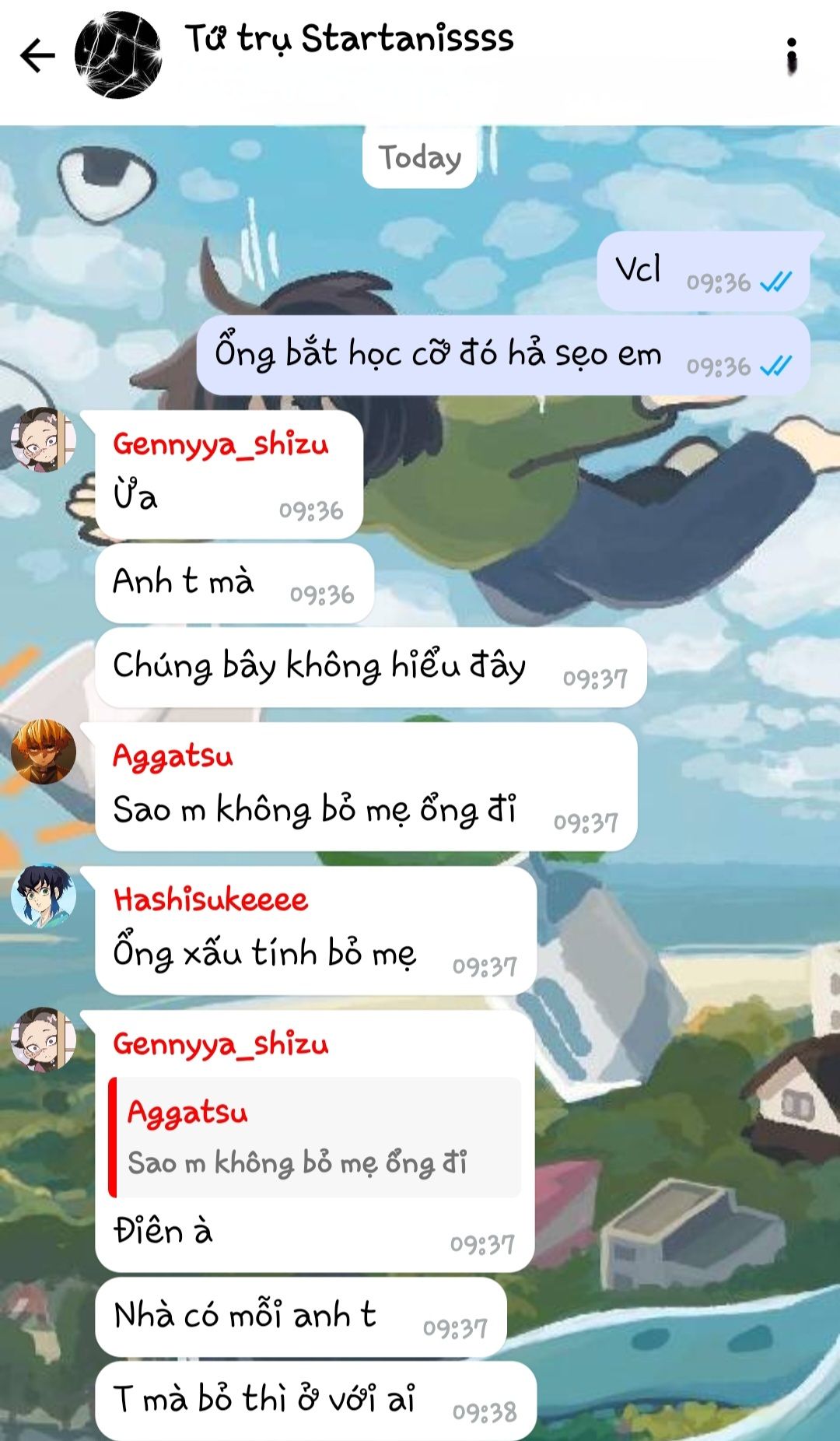
Task: Tap Gennyya_shizu's avatar beside the "Ừa" message
Action: [44, 440]
